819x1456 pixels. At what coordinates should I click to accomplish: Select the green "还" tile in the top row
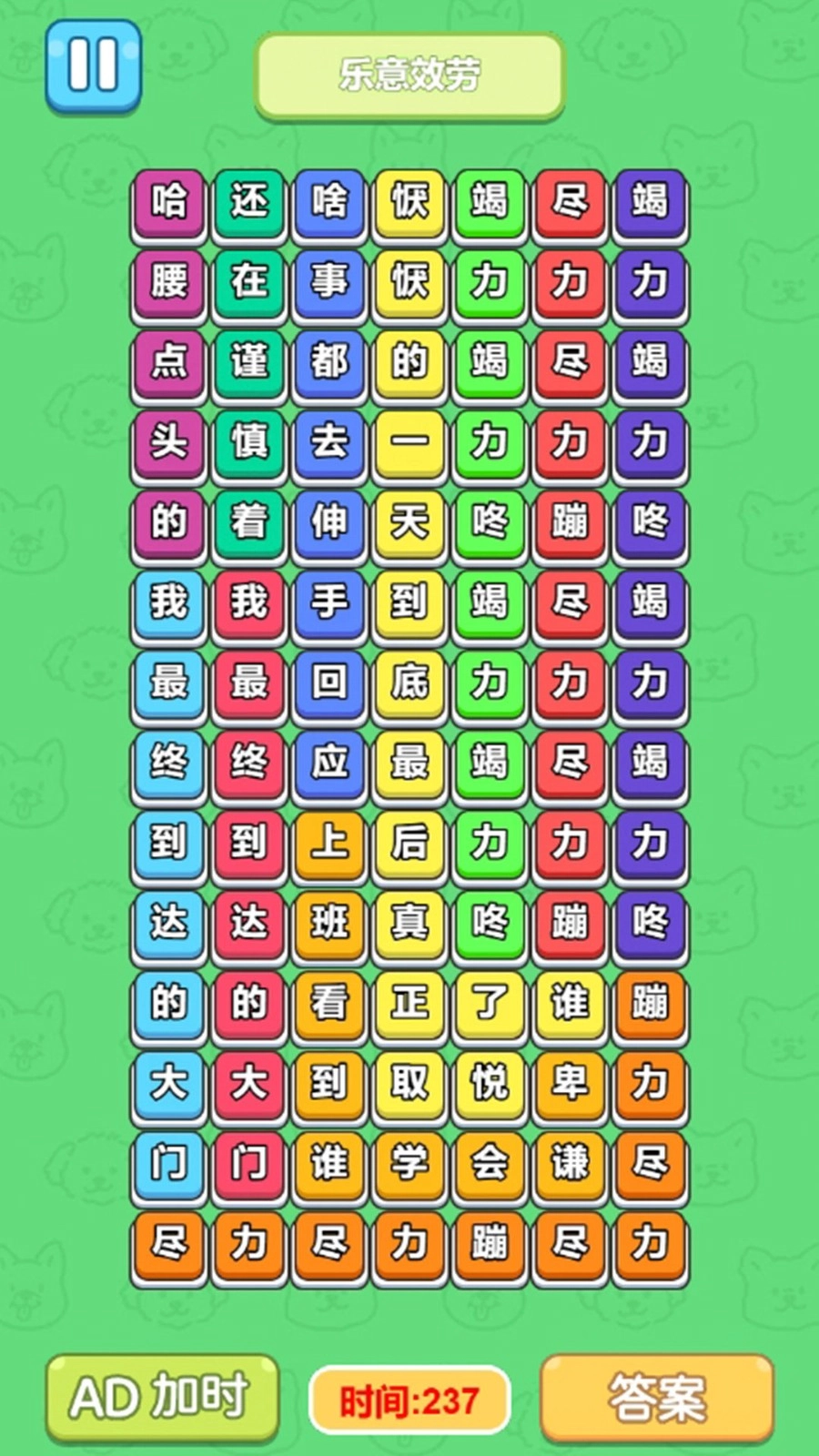tap(248, 204)
